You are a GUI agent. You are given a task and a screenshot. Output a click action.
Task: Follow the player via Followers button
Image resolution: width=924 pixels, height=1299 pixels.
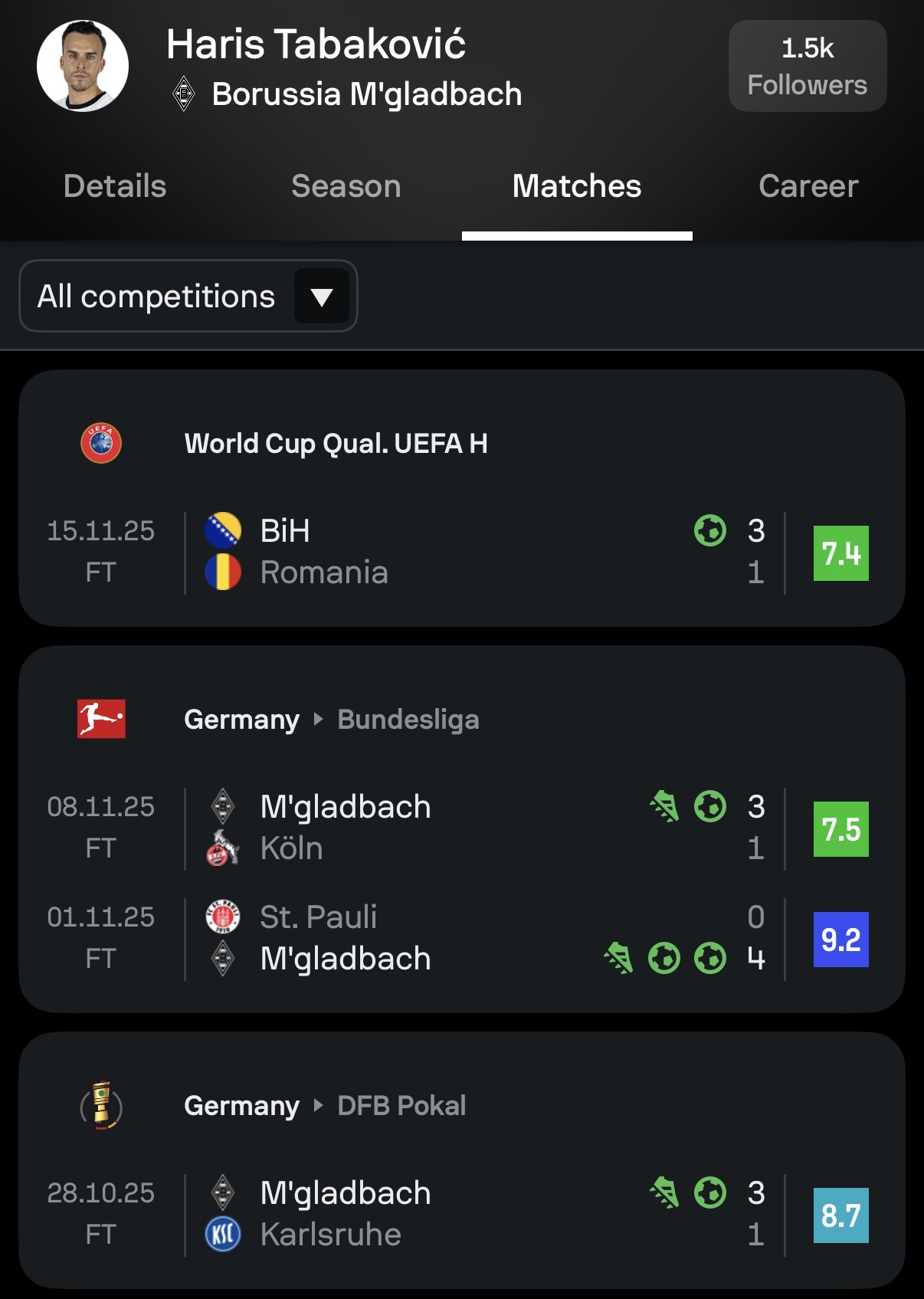[807, 67]
